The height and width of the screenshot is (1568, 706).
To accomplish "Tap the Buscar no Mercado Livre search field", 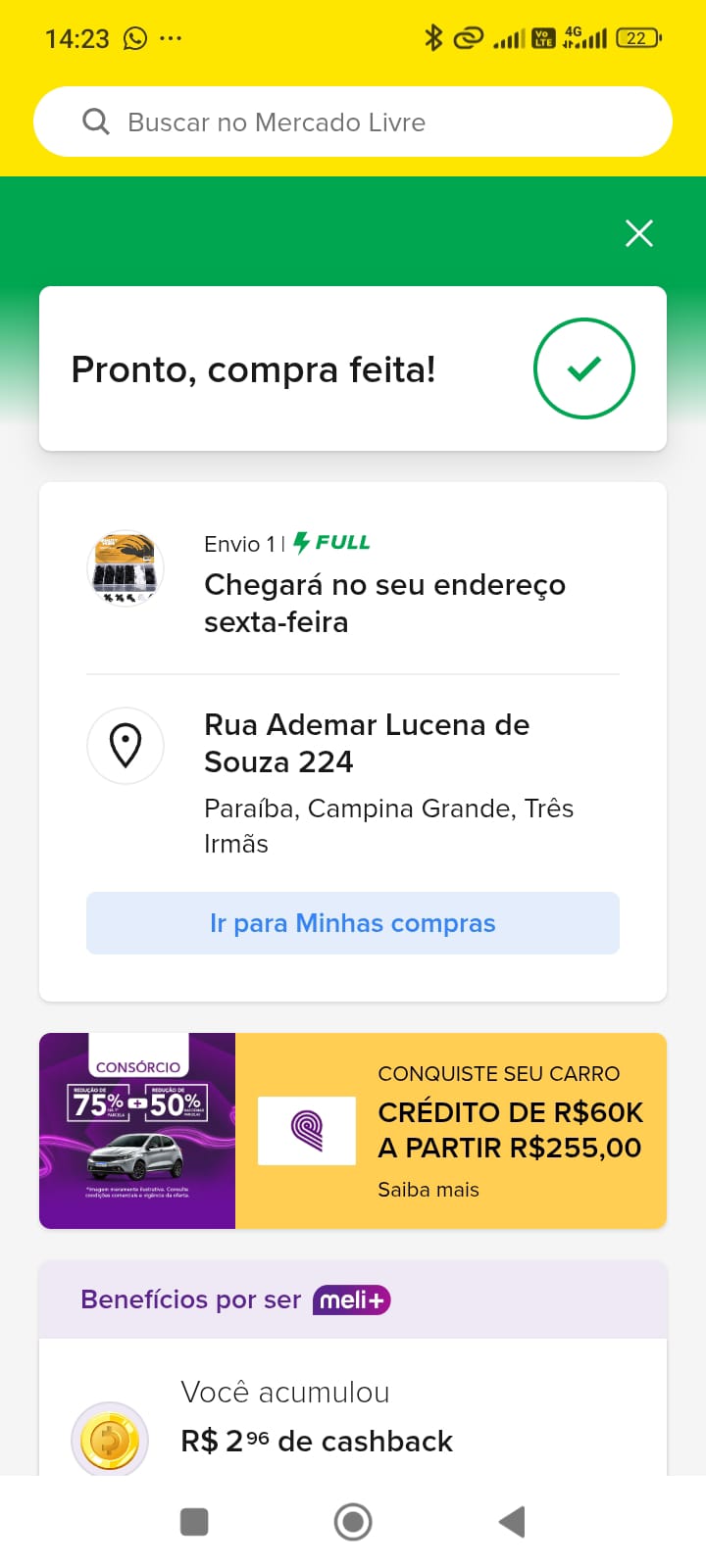I will (353, 122).
